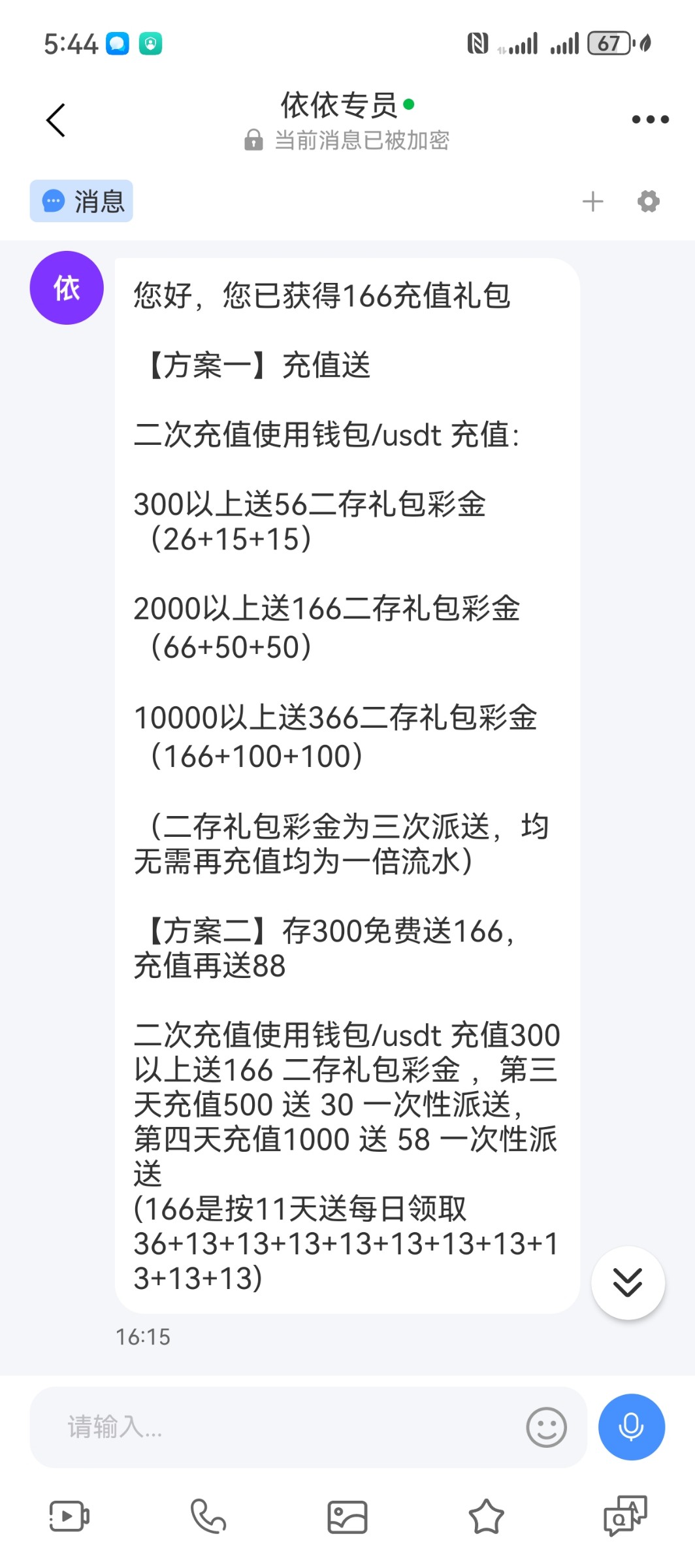Open the three-dot more options menu
695x1568 pixels.
coord(649,119)
